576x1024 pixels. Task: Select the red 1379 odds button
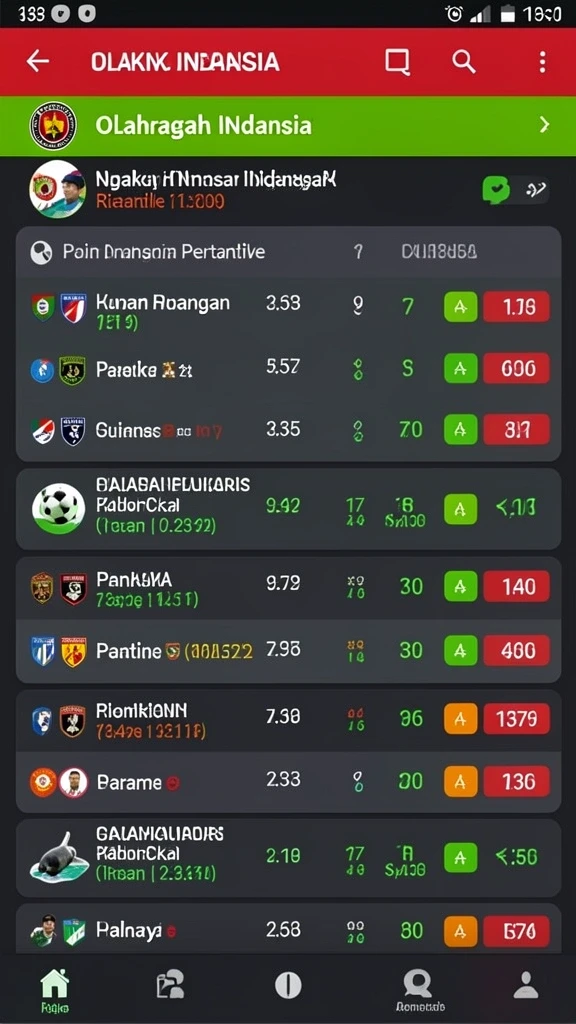[516, 718]
